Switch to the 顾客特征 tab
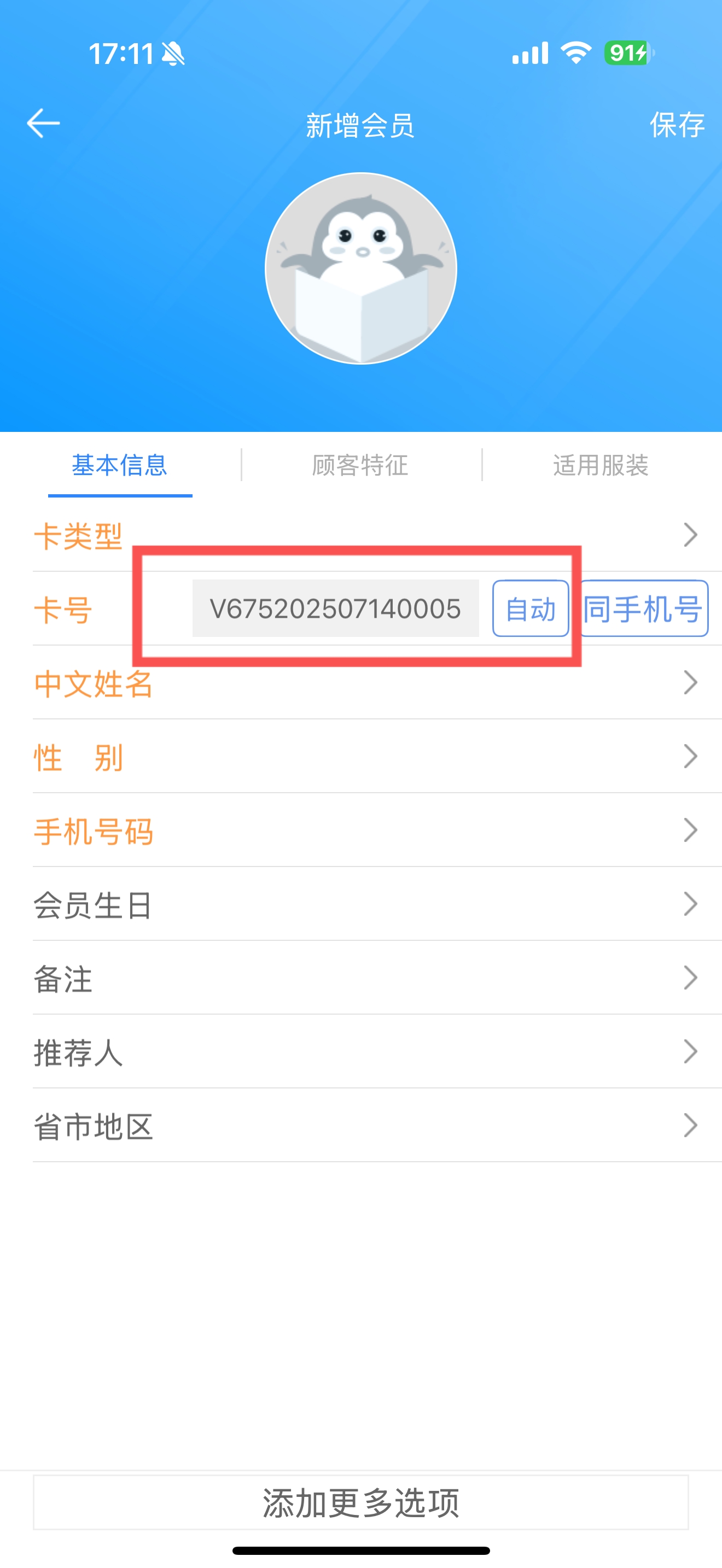The height and width of the screenshot is (1568, 722). click(360, 466)
